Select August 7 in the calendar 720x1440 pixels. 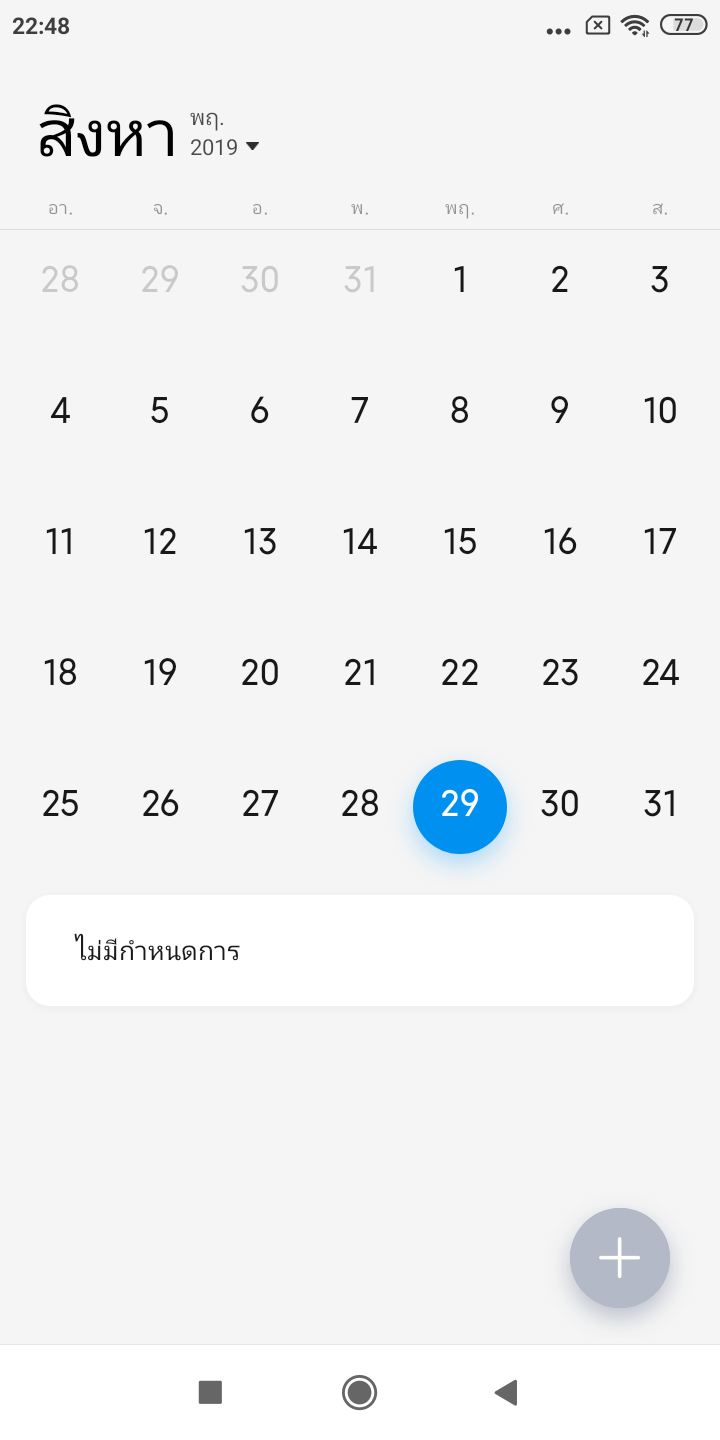click(x=360, y=411)
